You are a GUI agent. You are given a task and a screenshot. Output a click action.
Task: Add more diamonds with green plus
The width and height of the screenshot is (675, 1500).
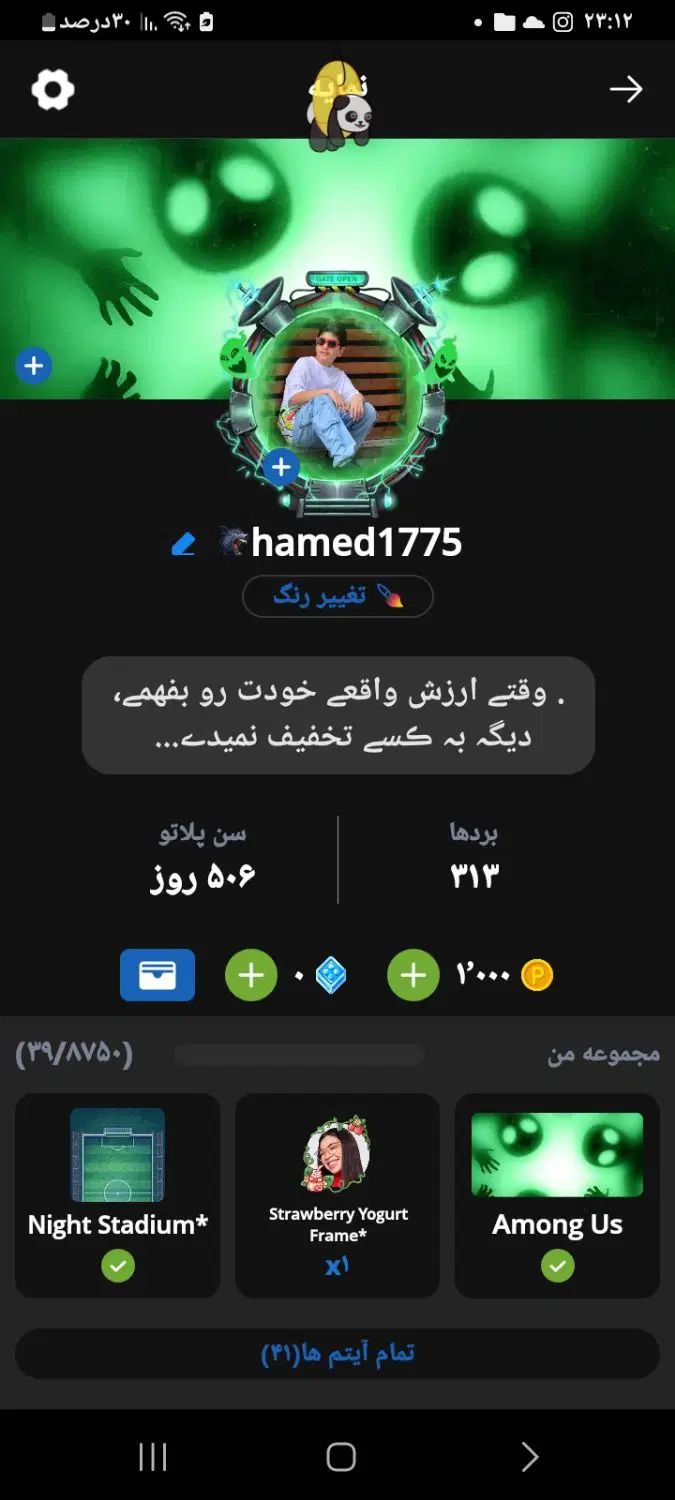[x=251, y=975]
